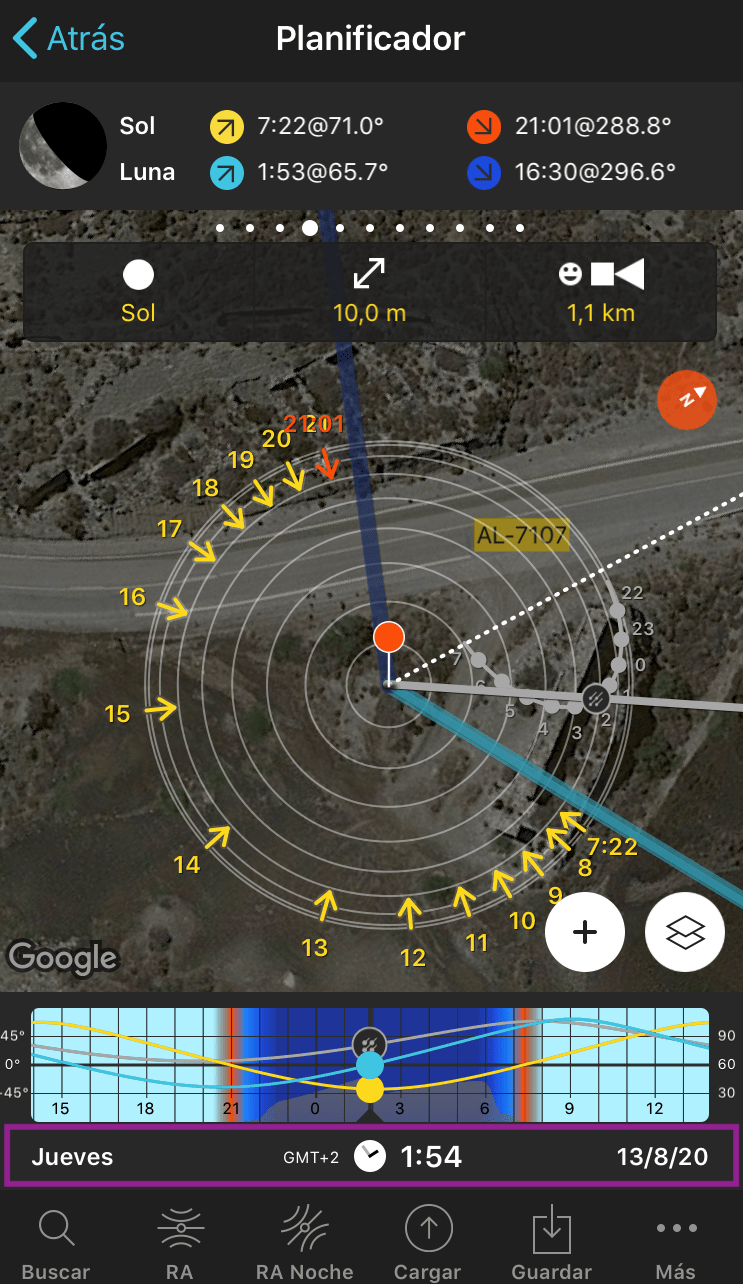Open the map layers selector
This screenshot has width=743, height=1284.
(686, 932)
